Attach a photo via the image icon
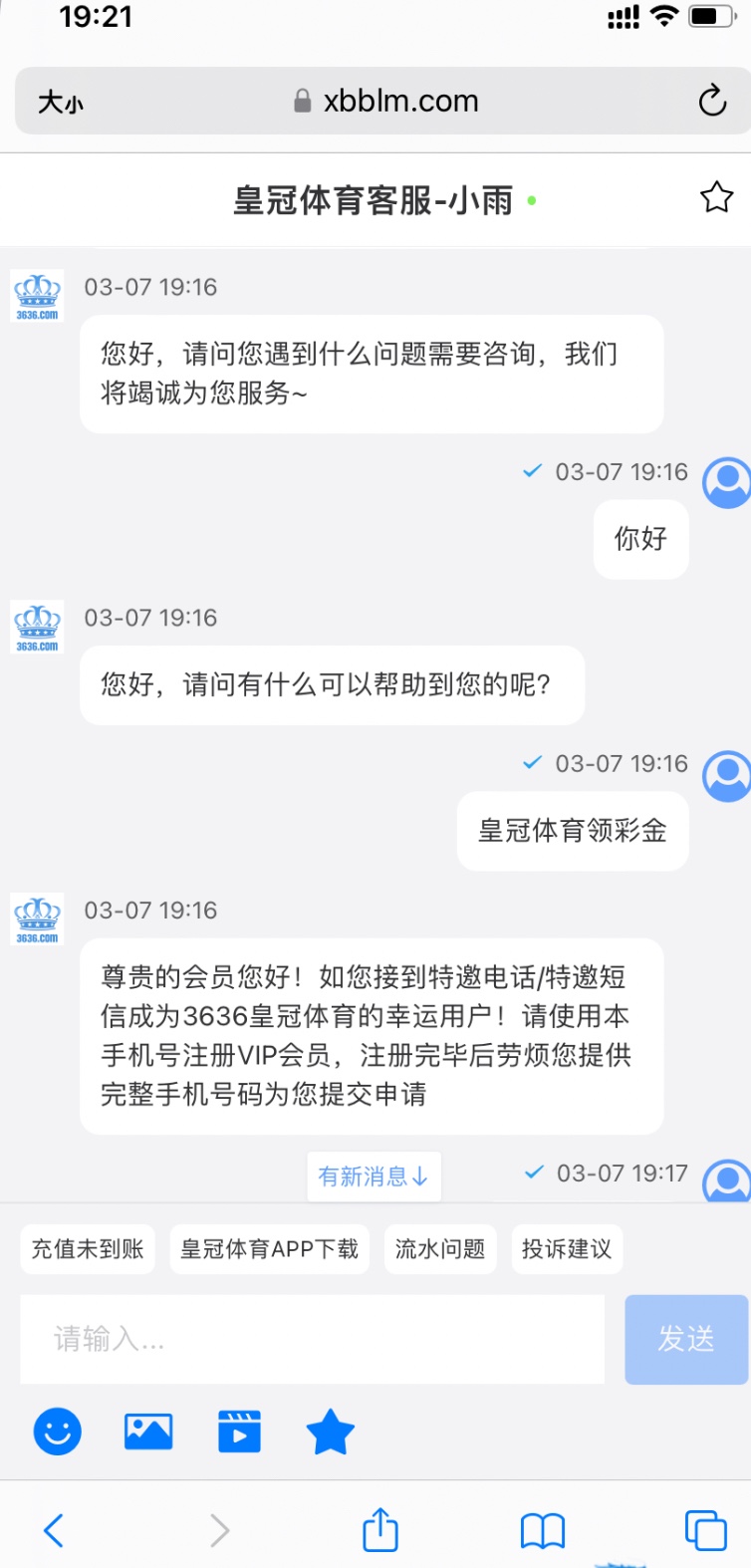Viewport: 751px width, 1568px height. click(148, 1432)
